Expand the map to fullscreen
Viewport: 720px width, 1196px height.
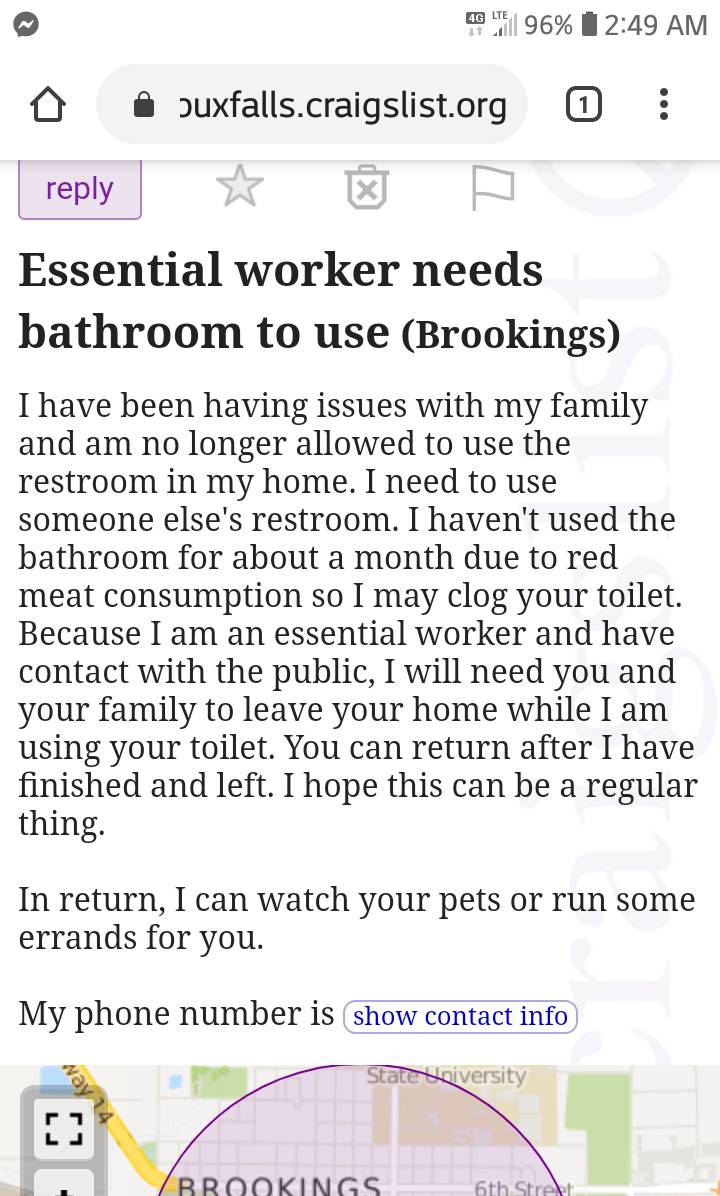tap(64, 1128)
